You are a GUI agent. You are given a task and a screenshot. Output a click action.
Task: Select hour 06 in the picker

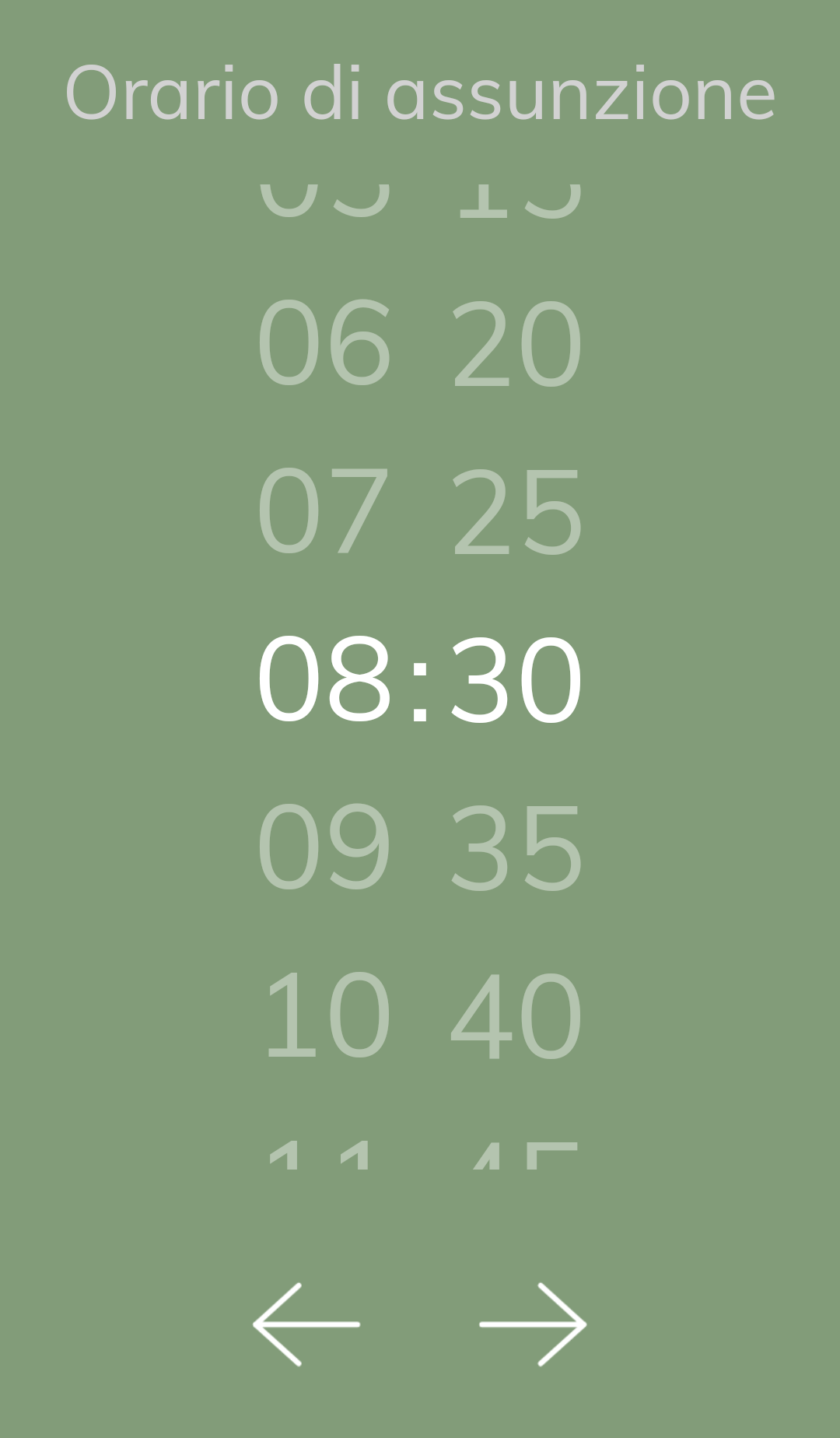pos(324,343)
